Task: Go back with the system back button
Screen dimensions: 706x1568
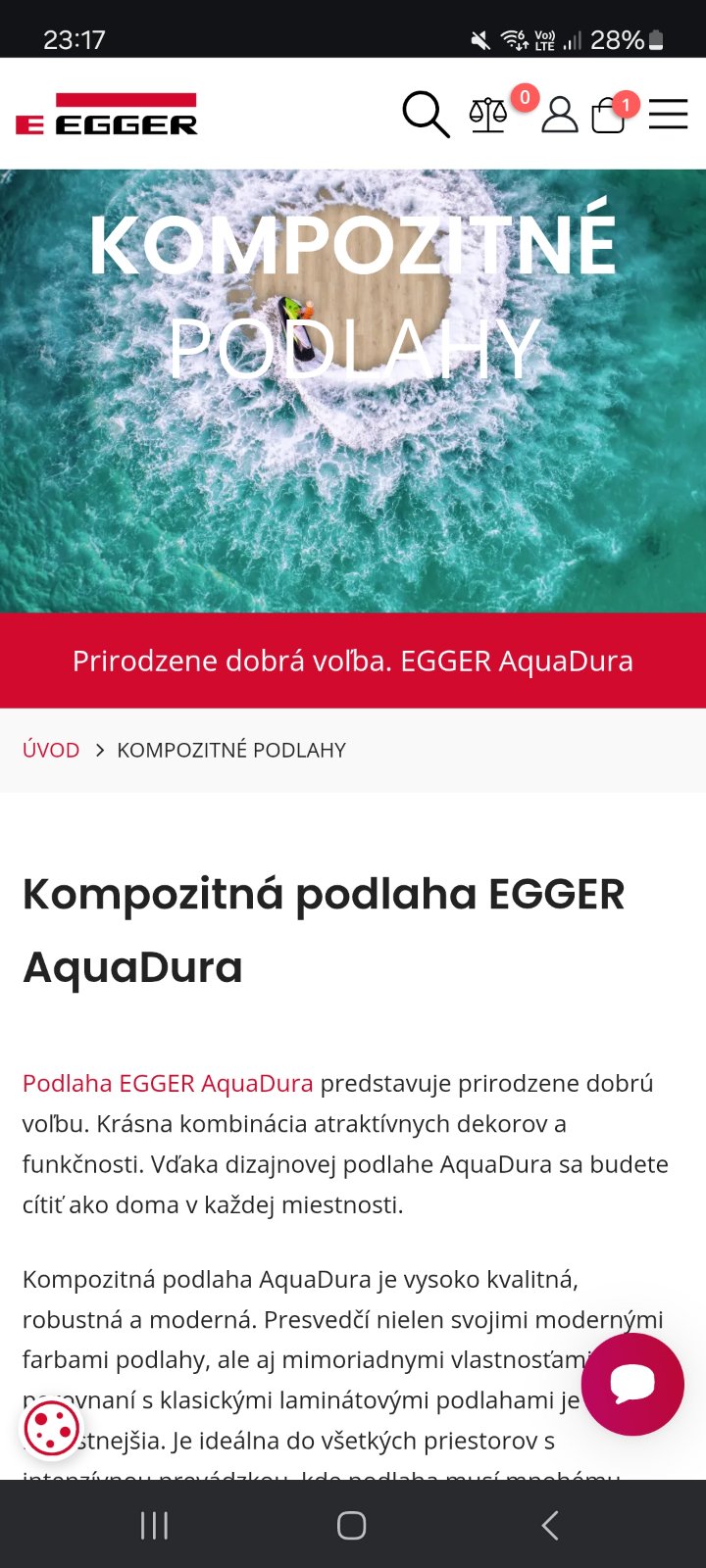Action: click(x=550, y=1525)
